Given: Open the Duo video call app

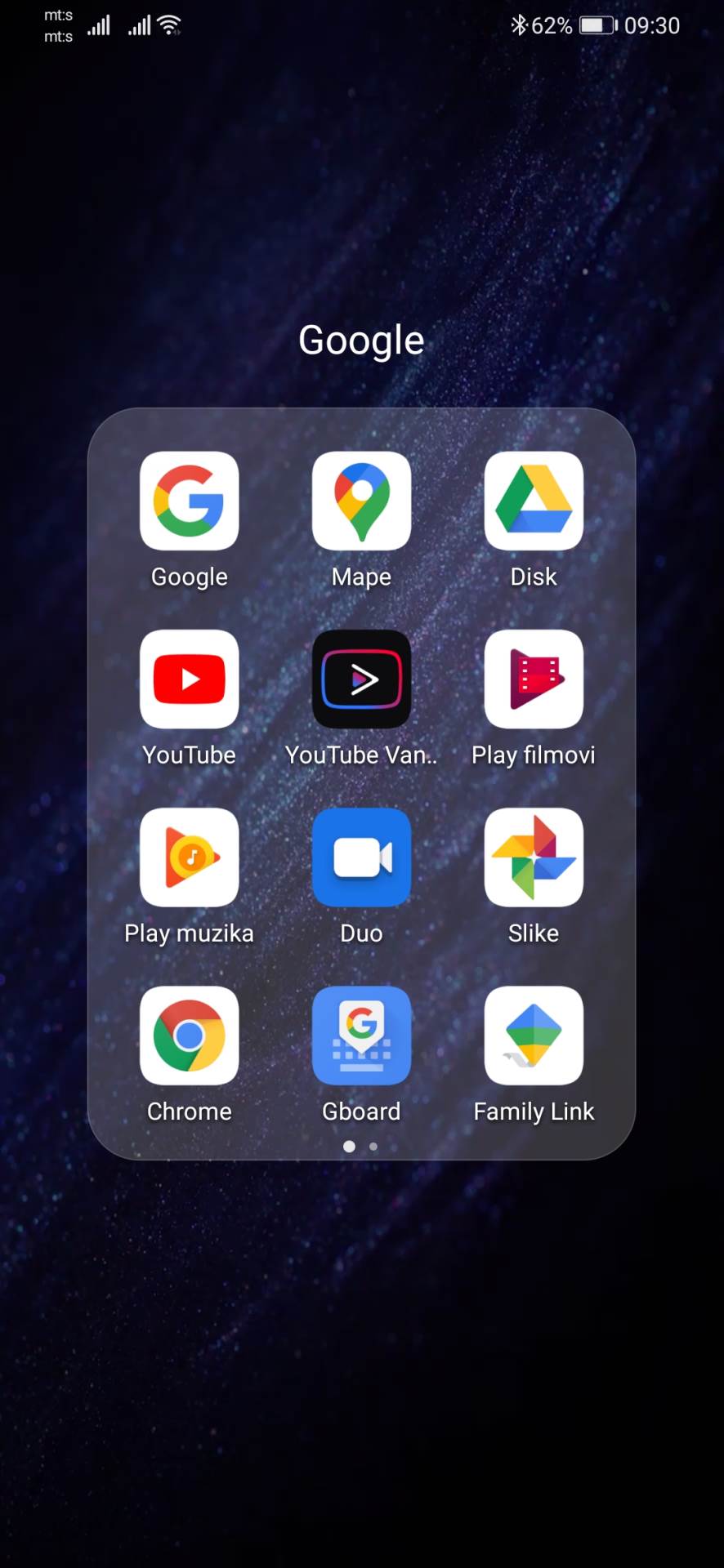Looking at the screenshot, I should pos(361,857).
